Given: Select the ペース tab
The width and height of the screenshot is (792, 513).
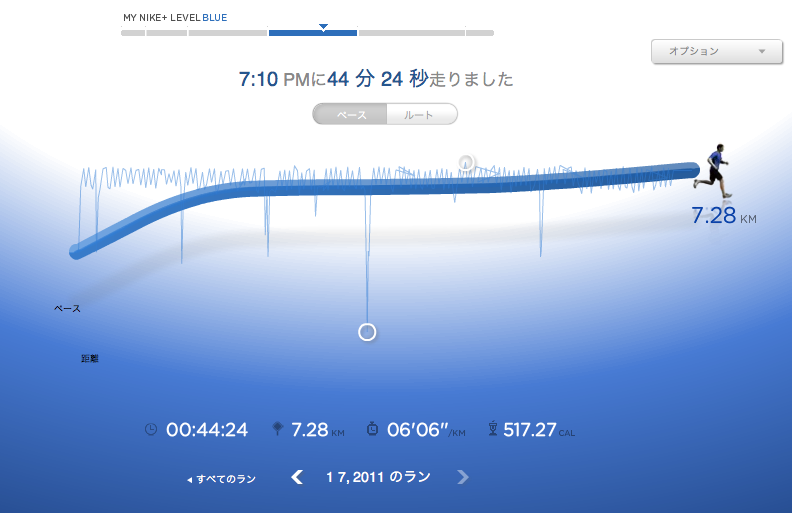Looking at the screenshot, I should (350, 115).
